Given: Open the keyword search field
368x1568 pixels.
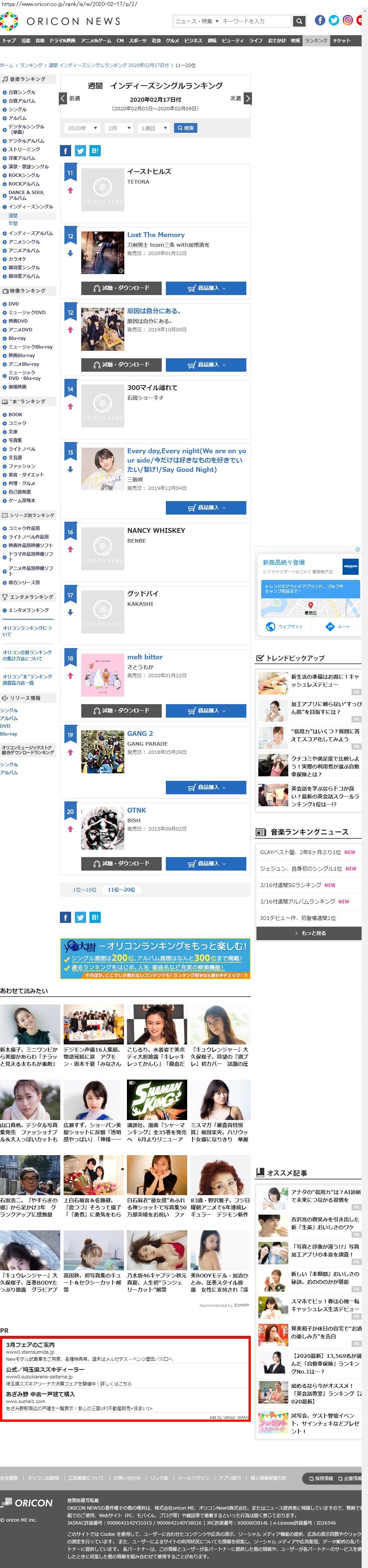Looking at the screenshot, I should (x=256, y=21).
